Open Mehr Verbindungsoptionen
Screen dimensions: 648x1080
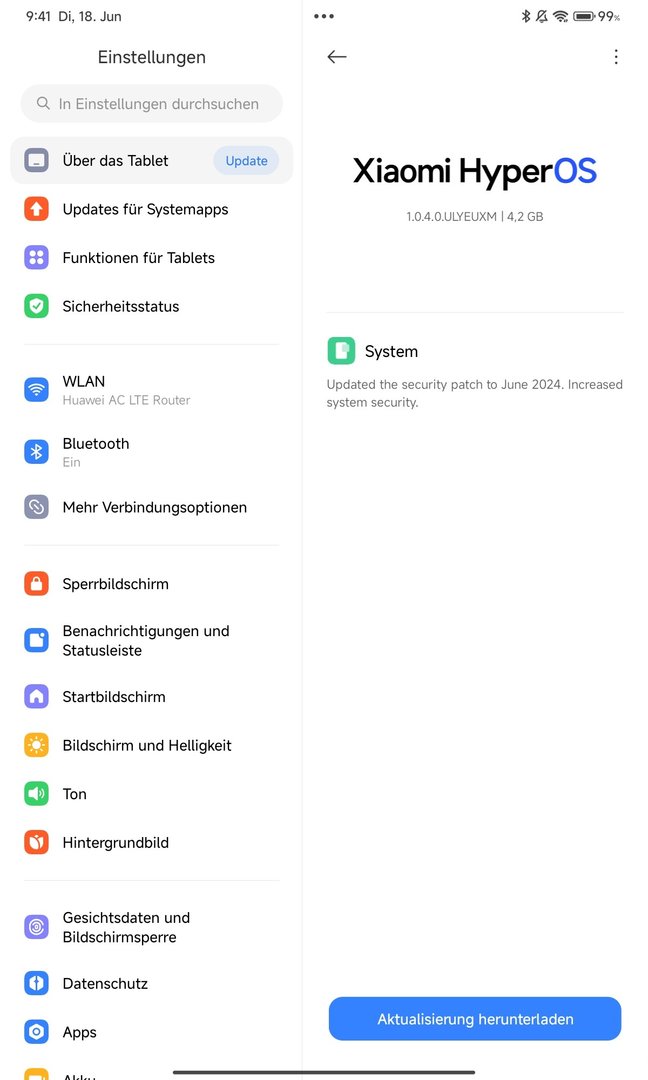tap(154, 507)
